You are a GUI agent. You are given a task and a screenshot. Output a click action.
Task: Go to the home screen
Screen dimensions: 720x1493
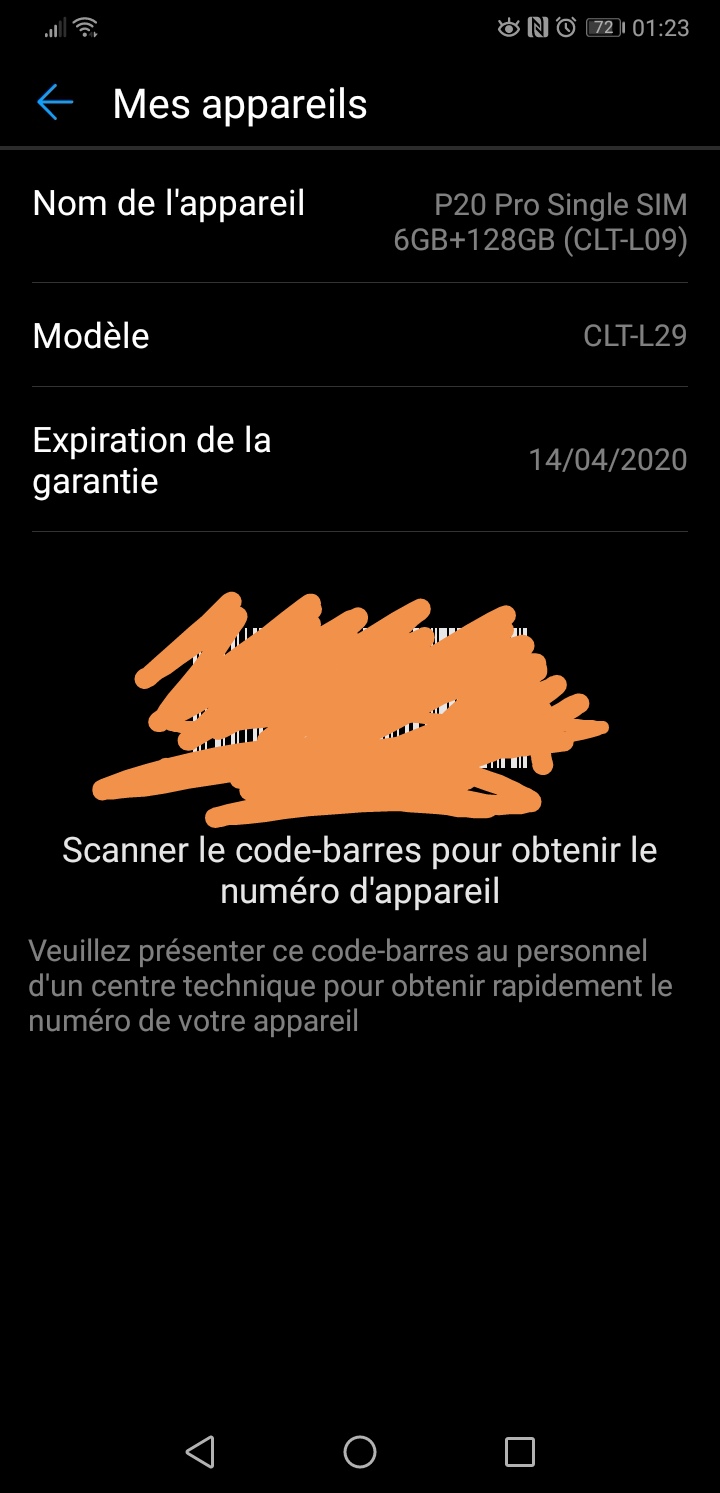[360, 1452]
